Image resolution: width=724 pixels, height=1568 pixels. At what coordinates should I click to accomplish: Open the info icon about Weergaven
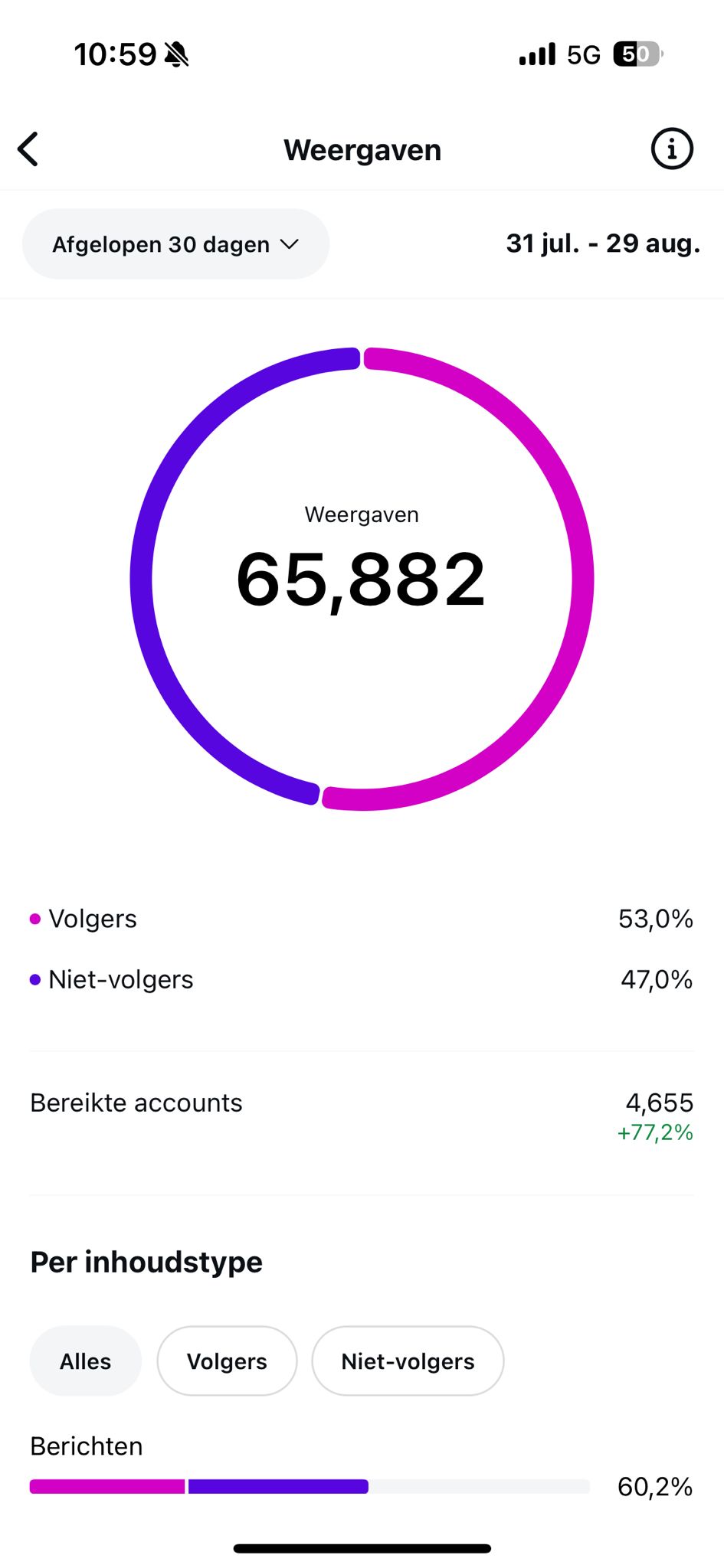(672, 149)
